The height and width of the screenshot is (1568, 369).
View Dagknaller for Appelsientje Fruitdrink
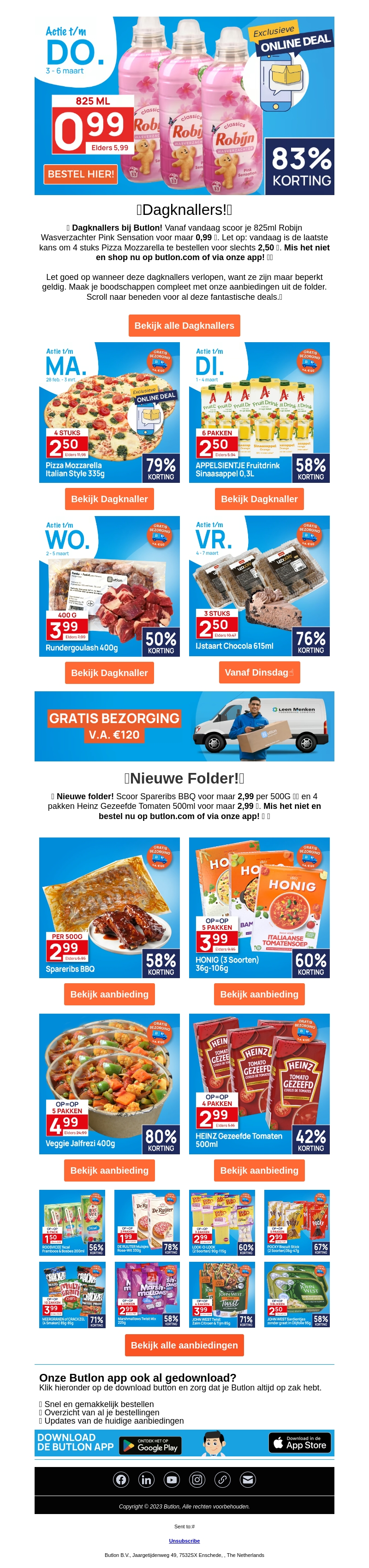click(259, 499)
